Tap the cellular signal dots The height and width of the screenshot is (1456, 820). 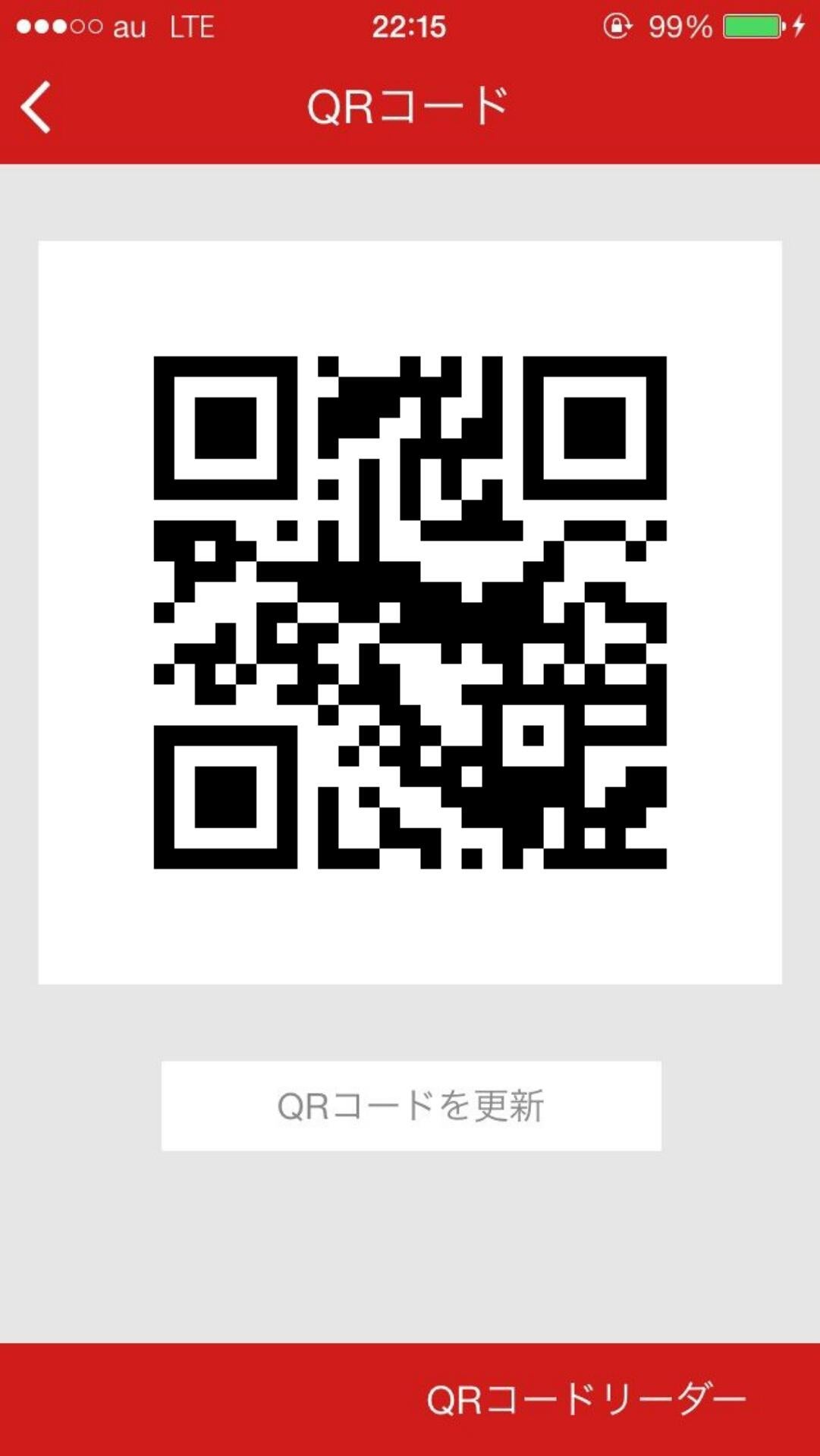coord(58,25)
